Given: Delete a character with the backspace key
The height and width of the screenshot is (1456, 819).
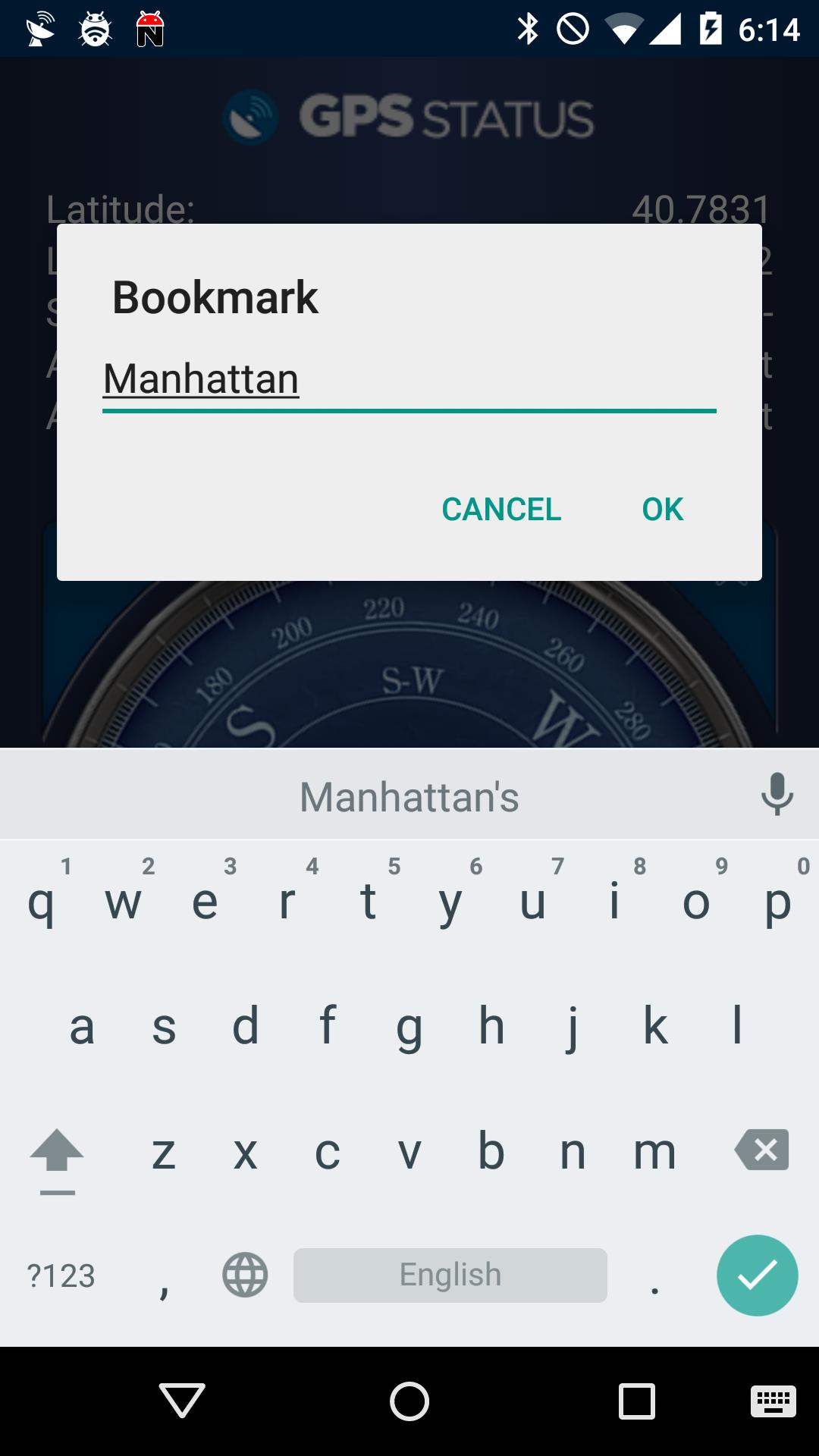Looking at the screenshot, I should click(x=762, y=1150).
